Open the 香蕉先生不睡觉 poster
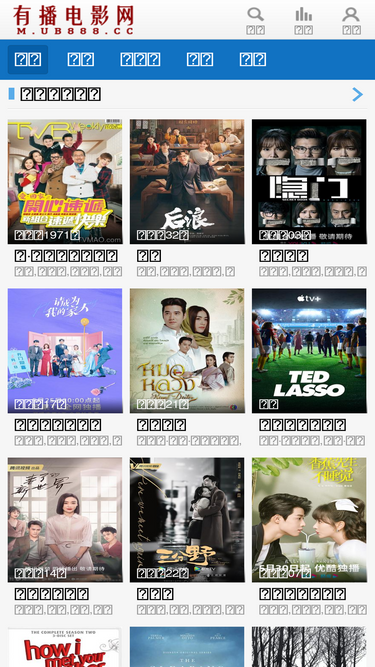This screenshot has width=375, height=667. (309, 520)
